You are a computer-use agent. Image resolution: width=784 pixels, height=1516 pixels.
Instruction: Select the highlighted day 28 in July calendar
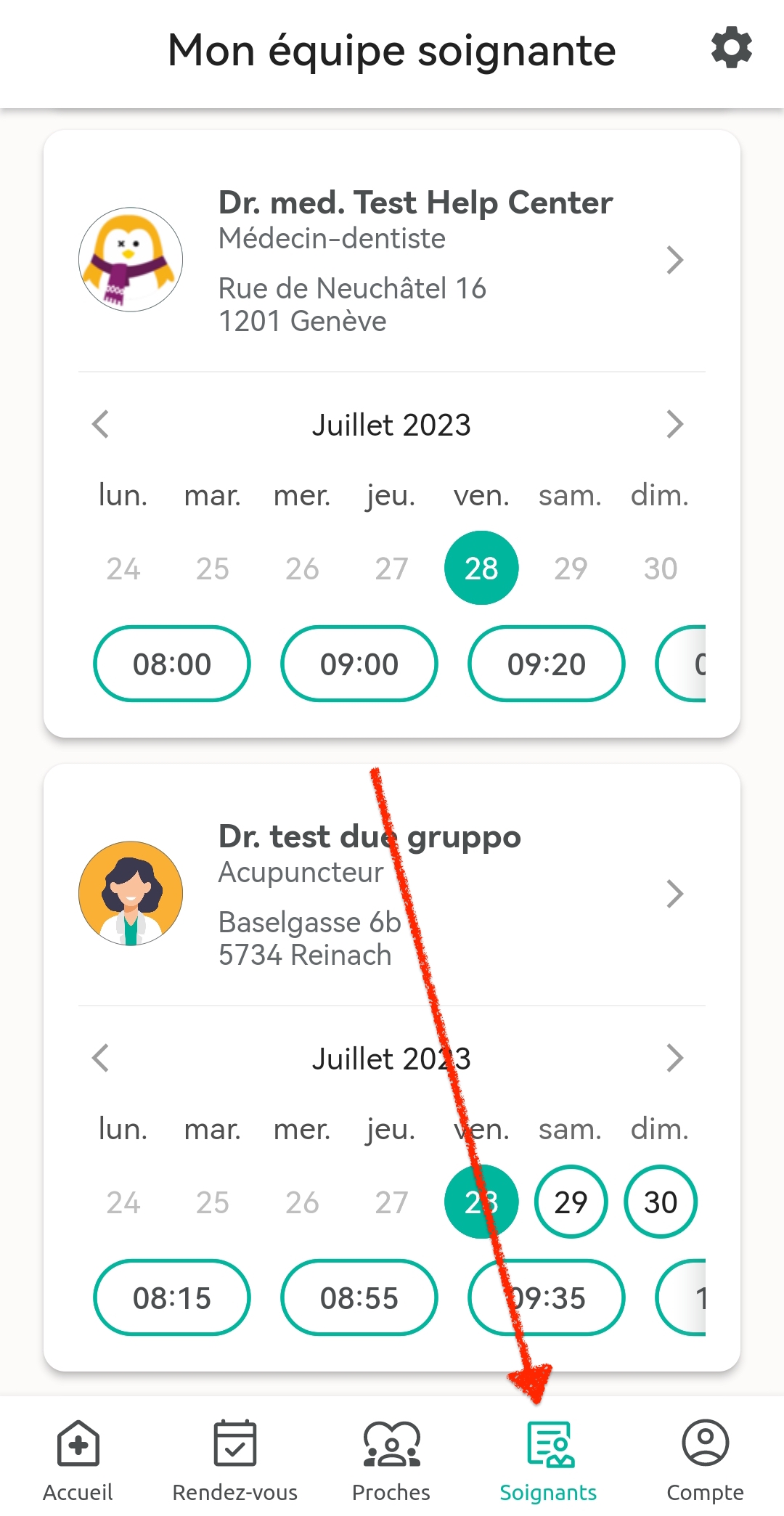pyautogui.click(x=481, y=568)
